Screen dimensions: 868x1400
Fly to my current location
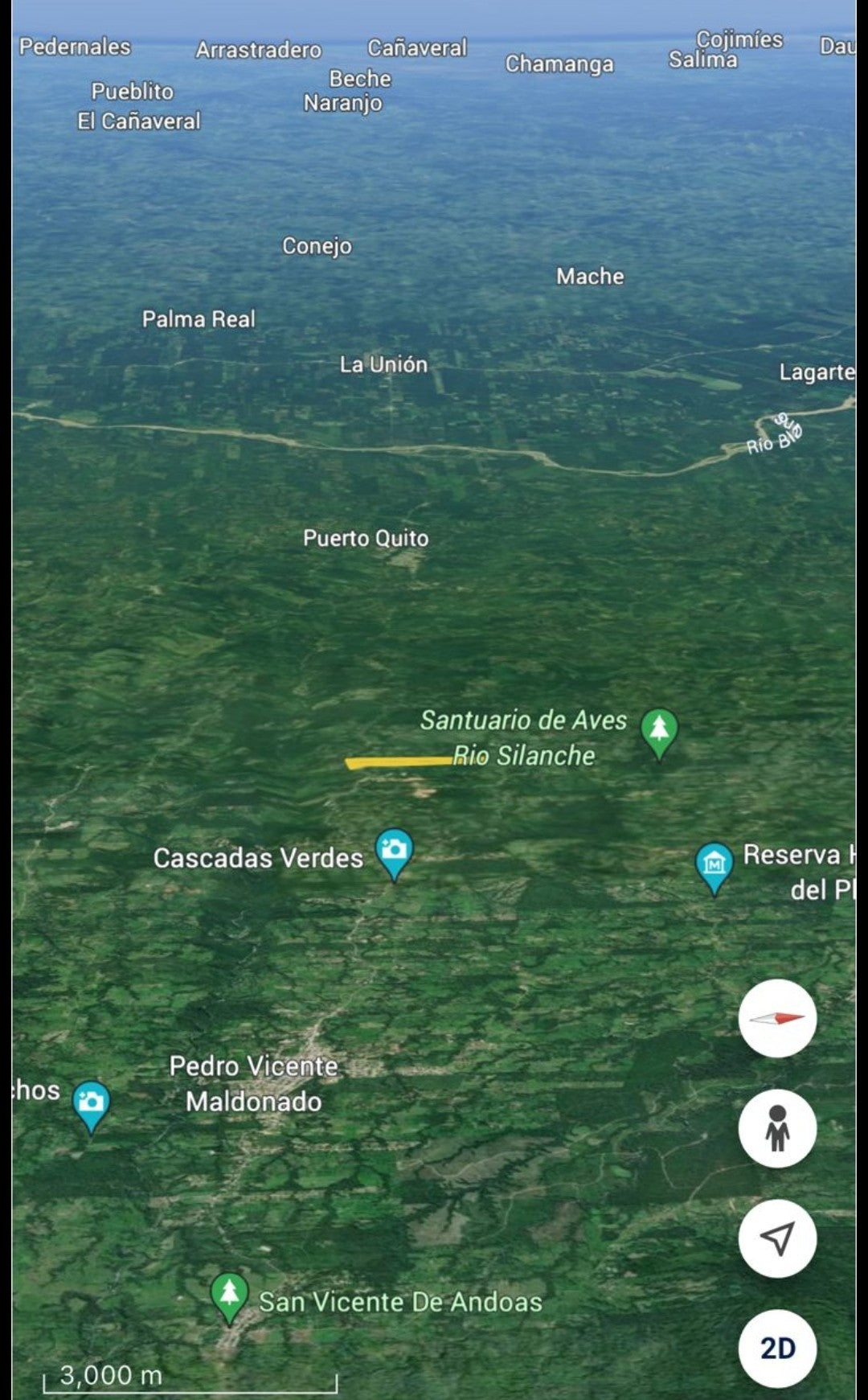(777, 1238)
